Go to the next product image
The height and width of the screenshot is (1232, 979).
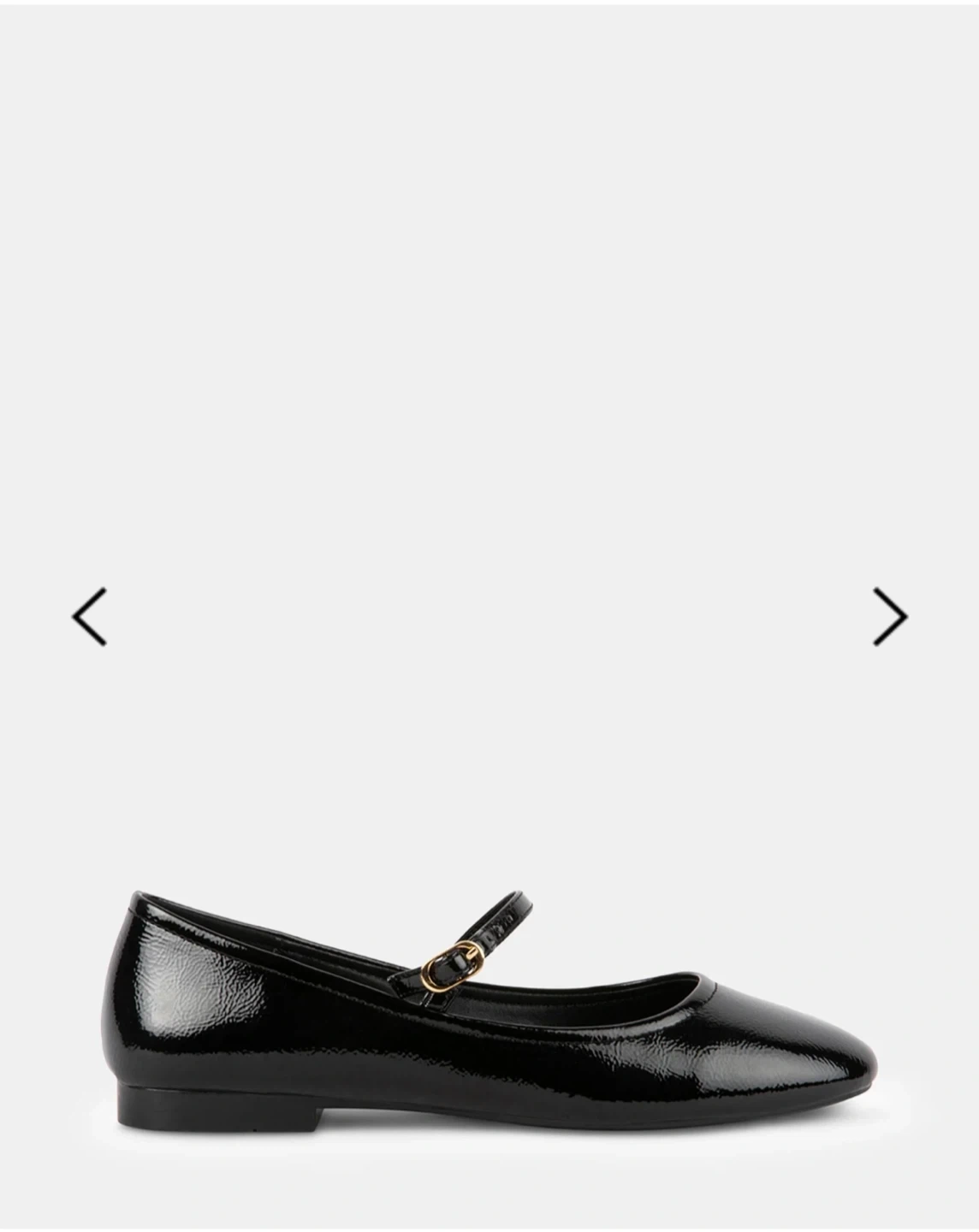coord(890,616)
